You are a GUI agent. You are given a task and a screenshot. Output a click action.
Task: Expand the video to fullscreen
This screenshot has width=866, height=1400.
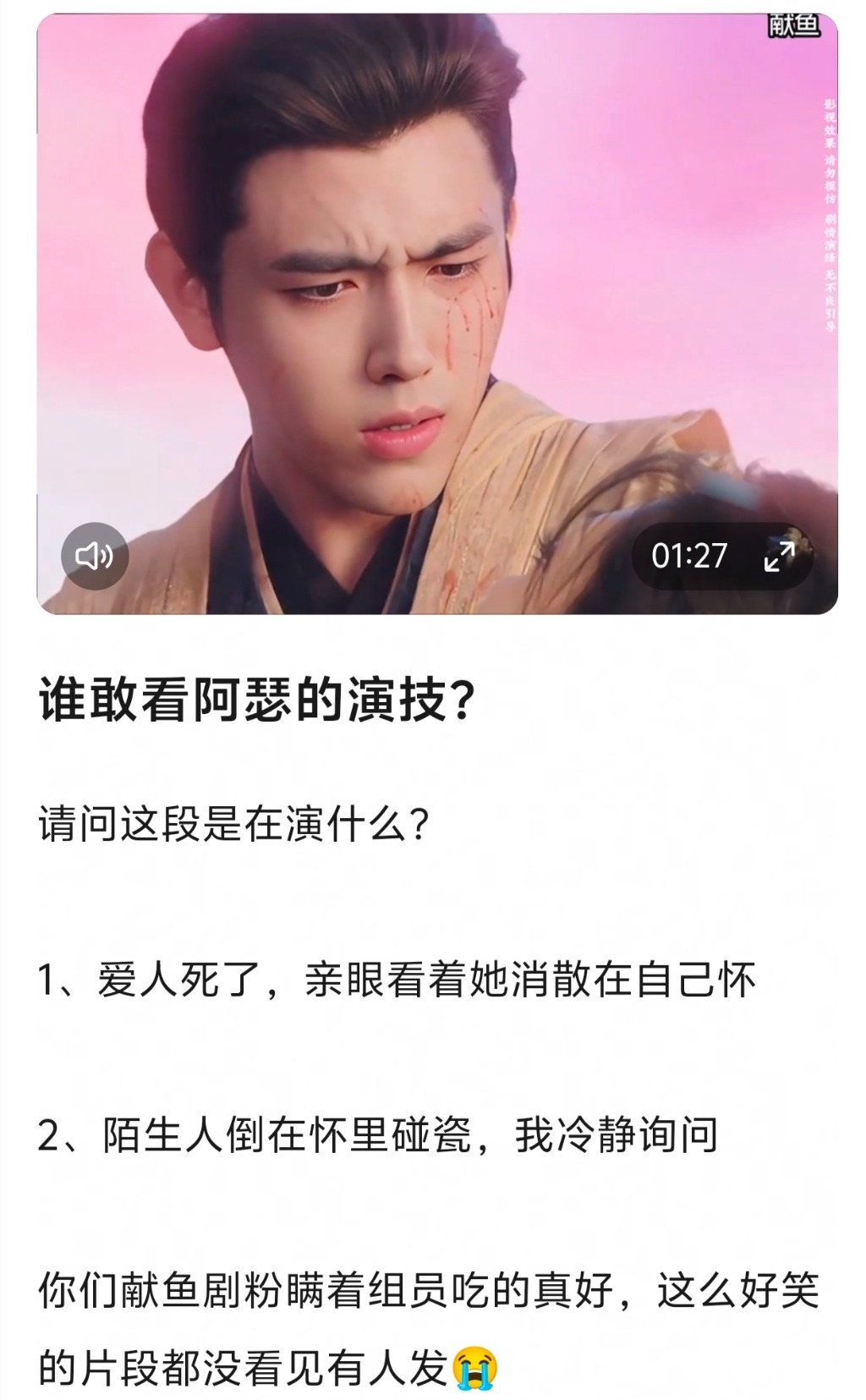779,556
